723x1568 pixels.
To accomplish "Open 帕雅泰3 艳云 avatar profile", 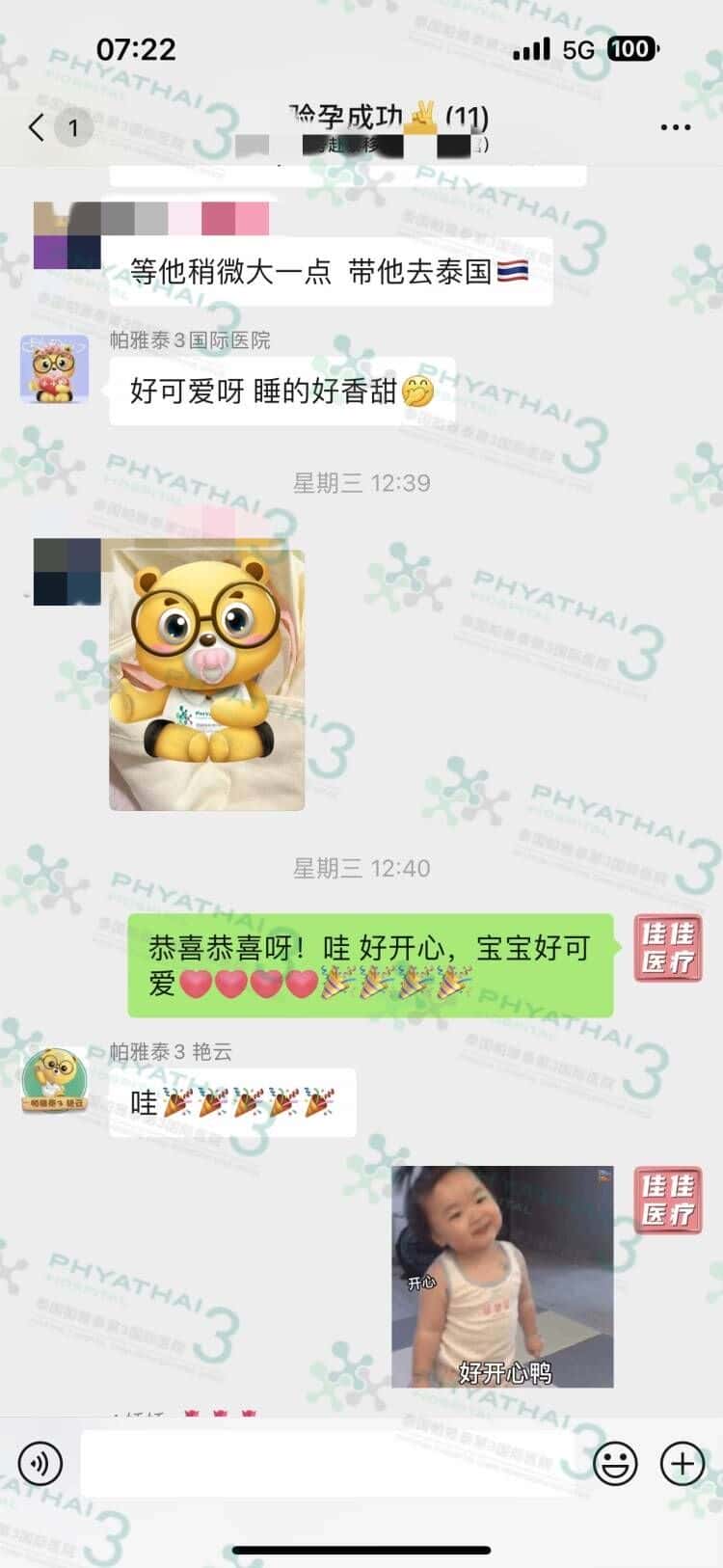I will [x=55, y=1081].
